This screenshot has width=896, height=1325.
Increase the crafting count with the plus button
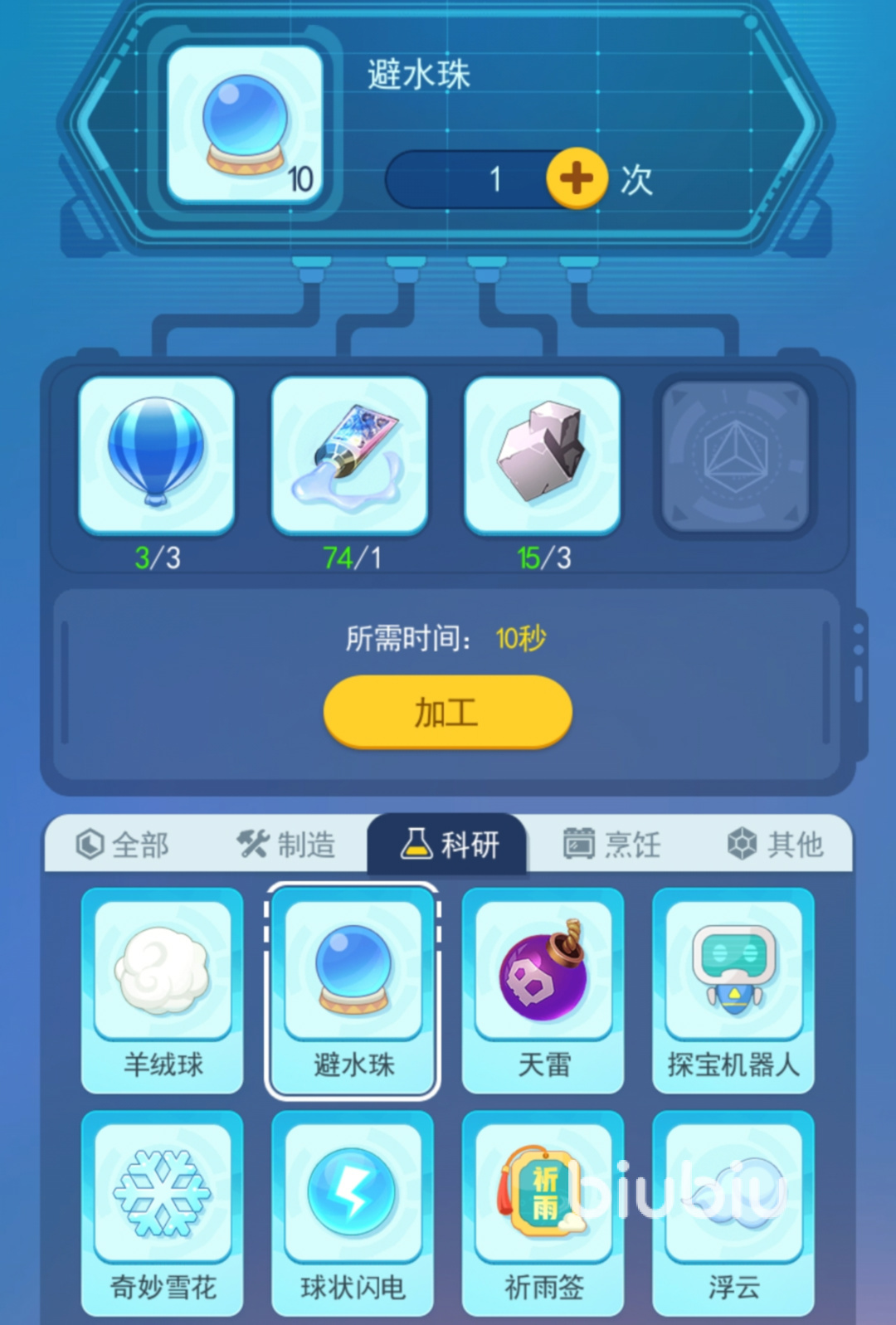point(577,178)
